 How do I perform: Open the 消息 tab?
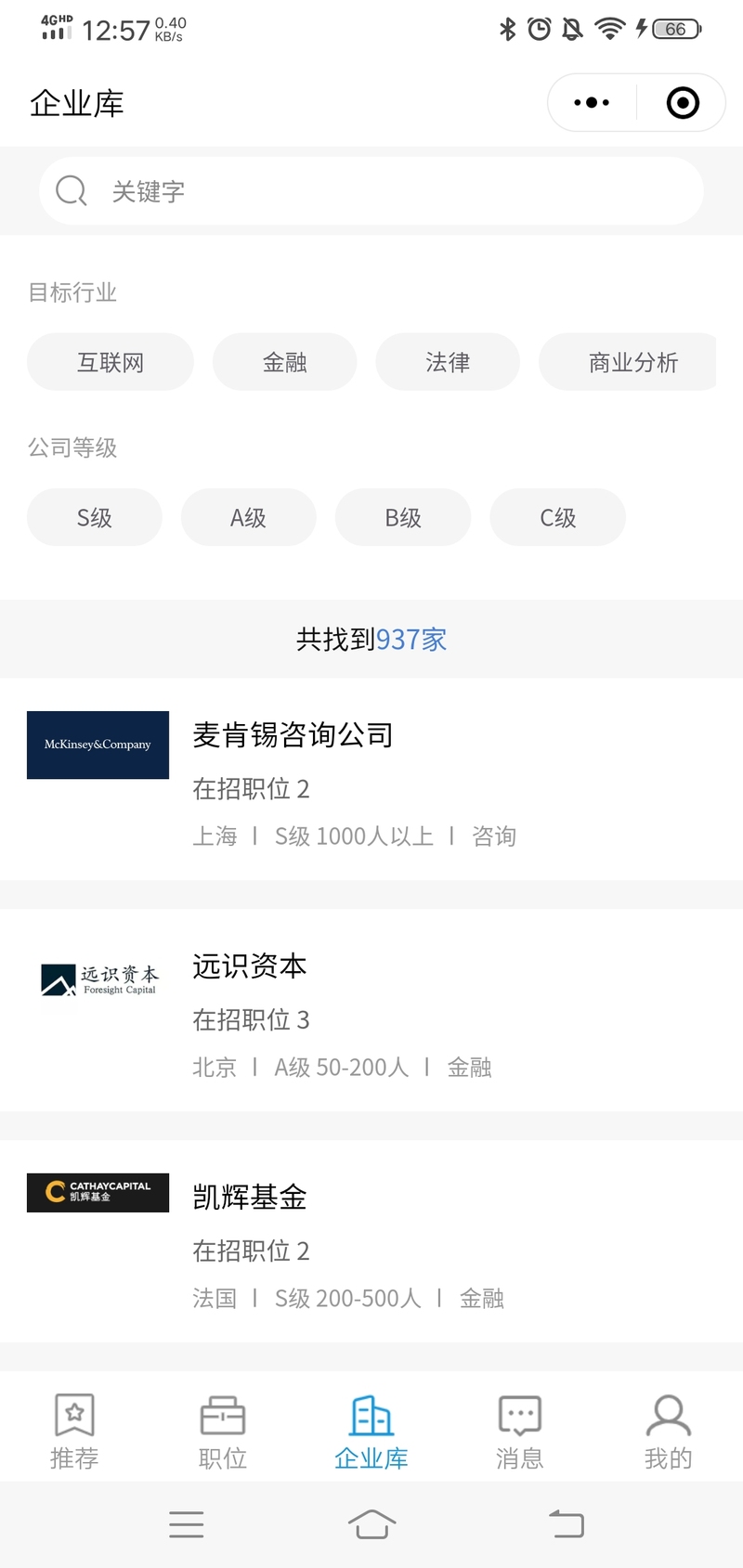pyautogui.click(x=520, y=1432)
